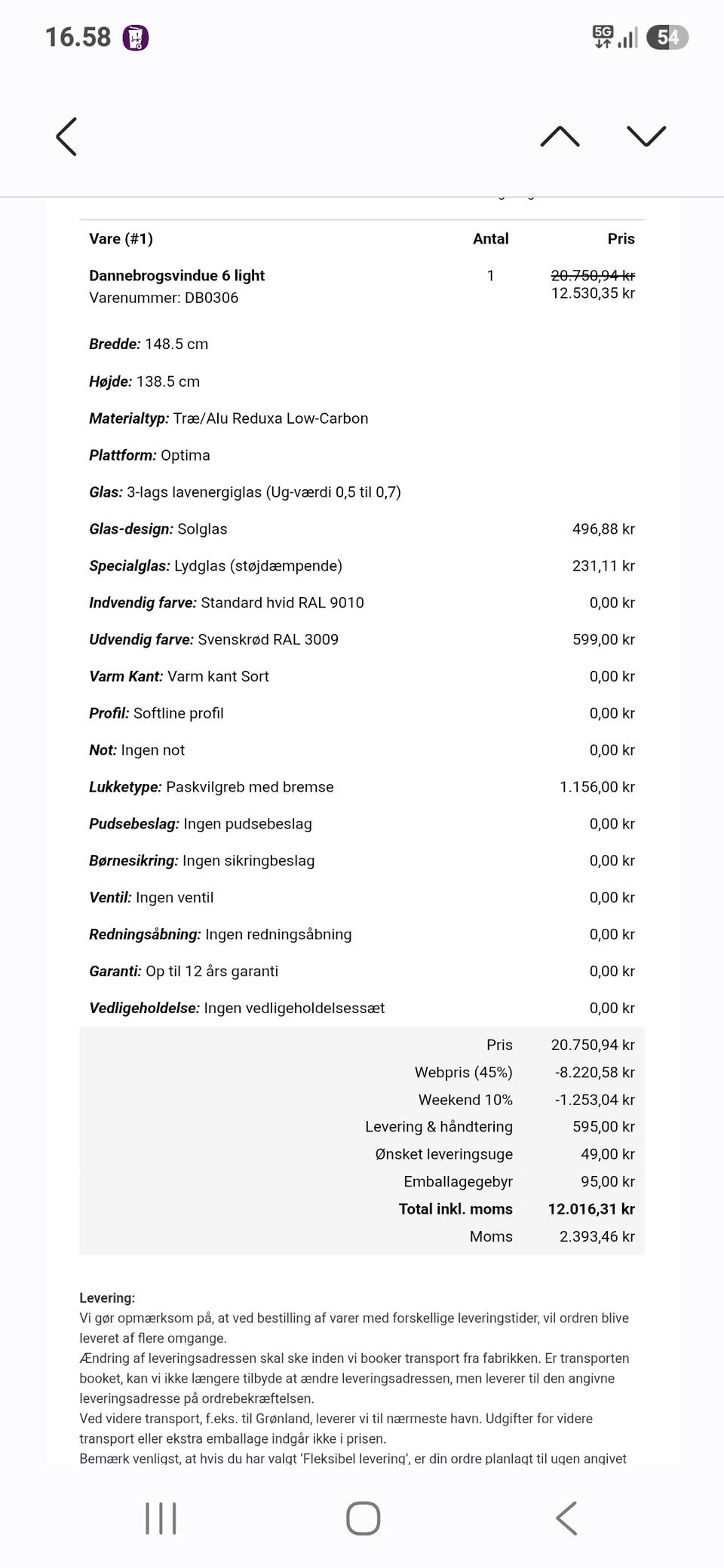Jump to previous item with up chevron
The height and width of the screenshot is (1568, 724).
tap(560, 136)
